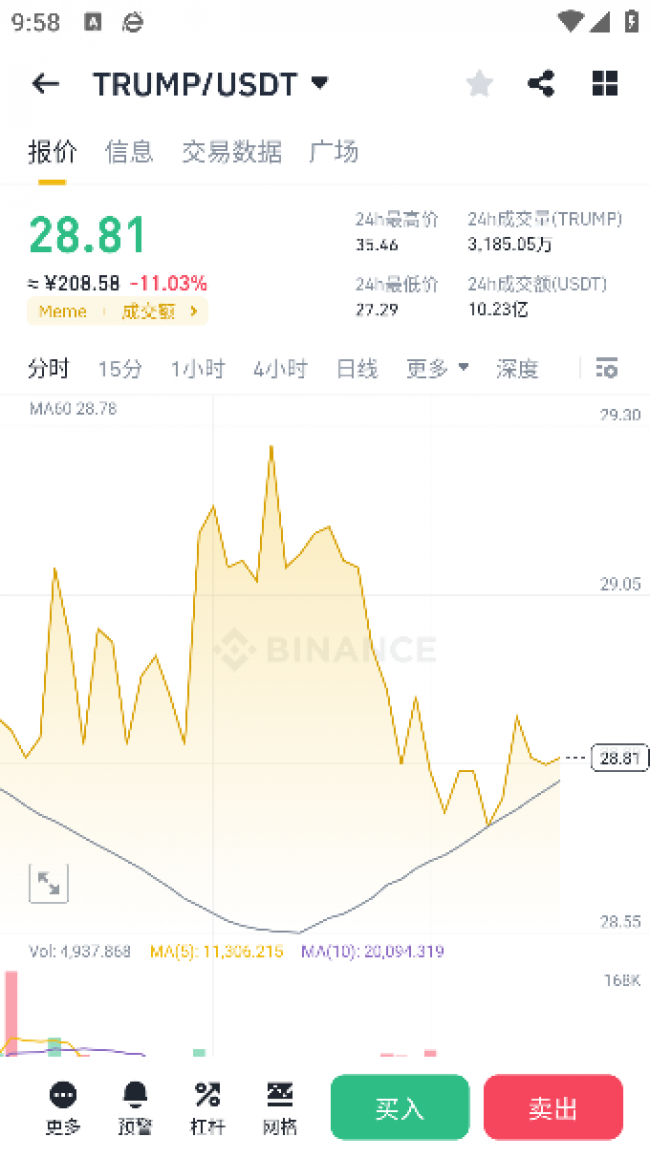The image size is (650, 1158).
Task: Select the 4小时 chart interval
Action: tap(280, 369)
